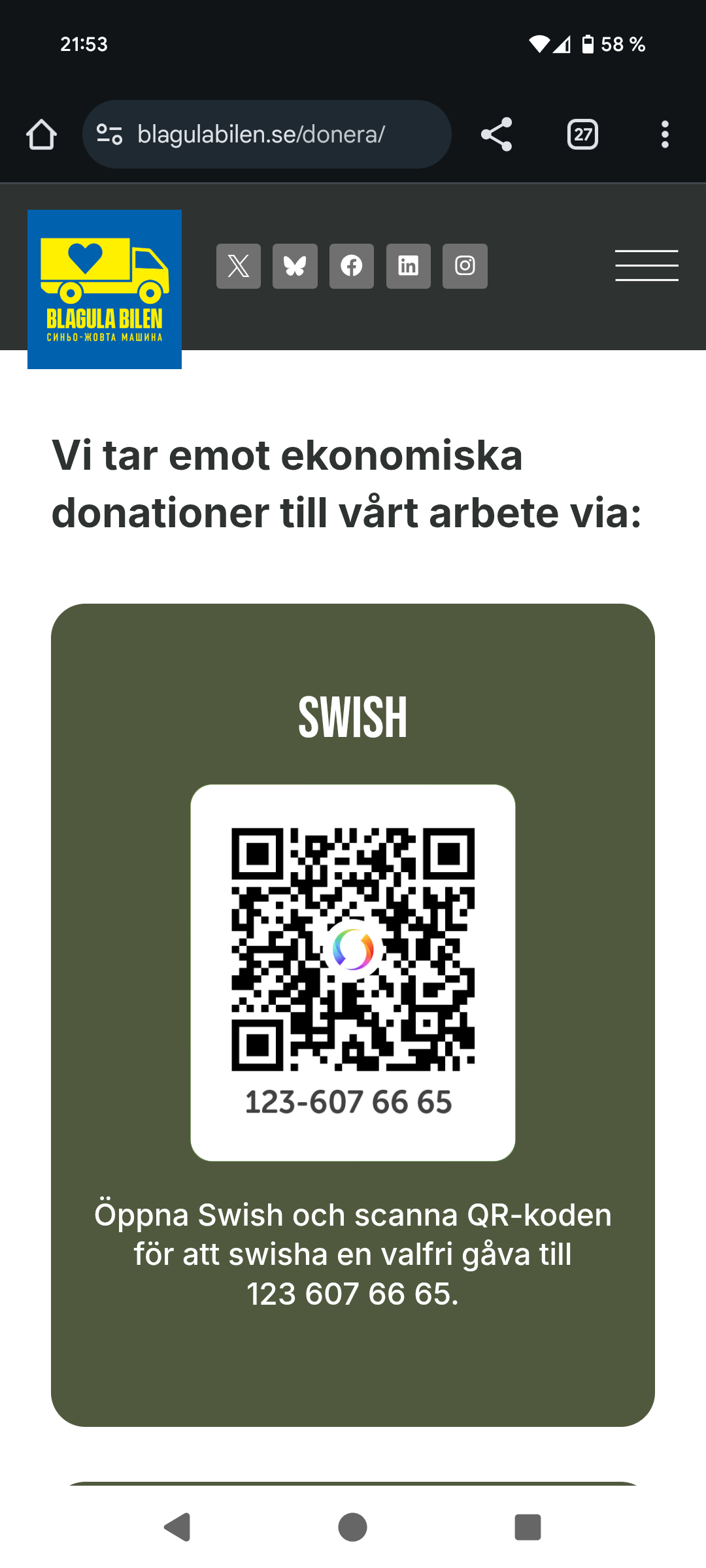Go to the LinkedIn page
This screenshot has width=706, height=1568.
409,266
